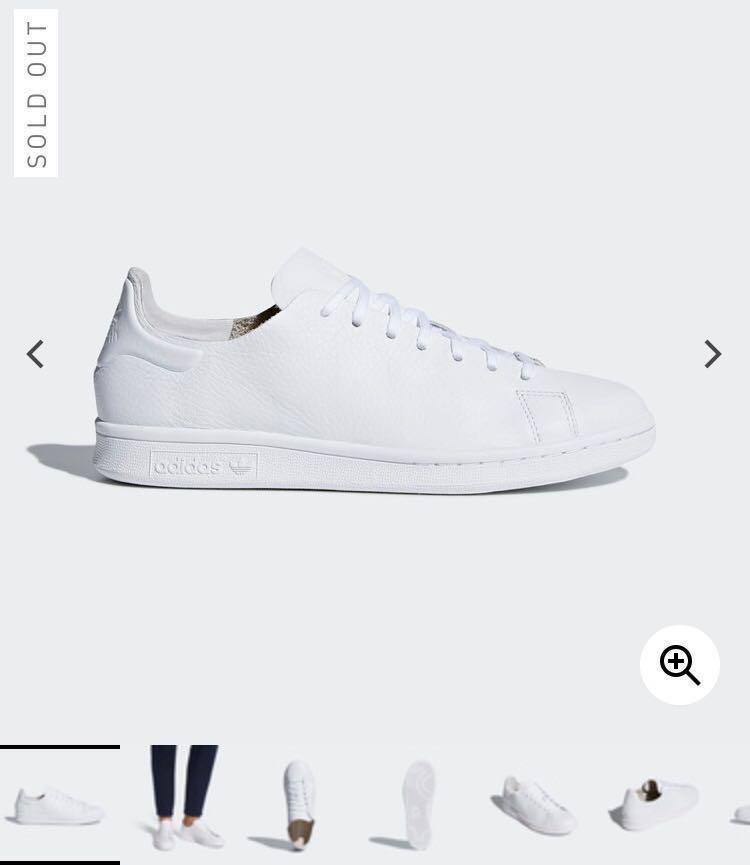This screenshot has height=865, width=750.
Task: Select the plus magnifying glass icon
Action: 680,664
